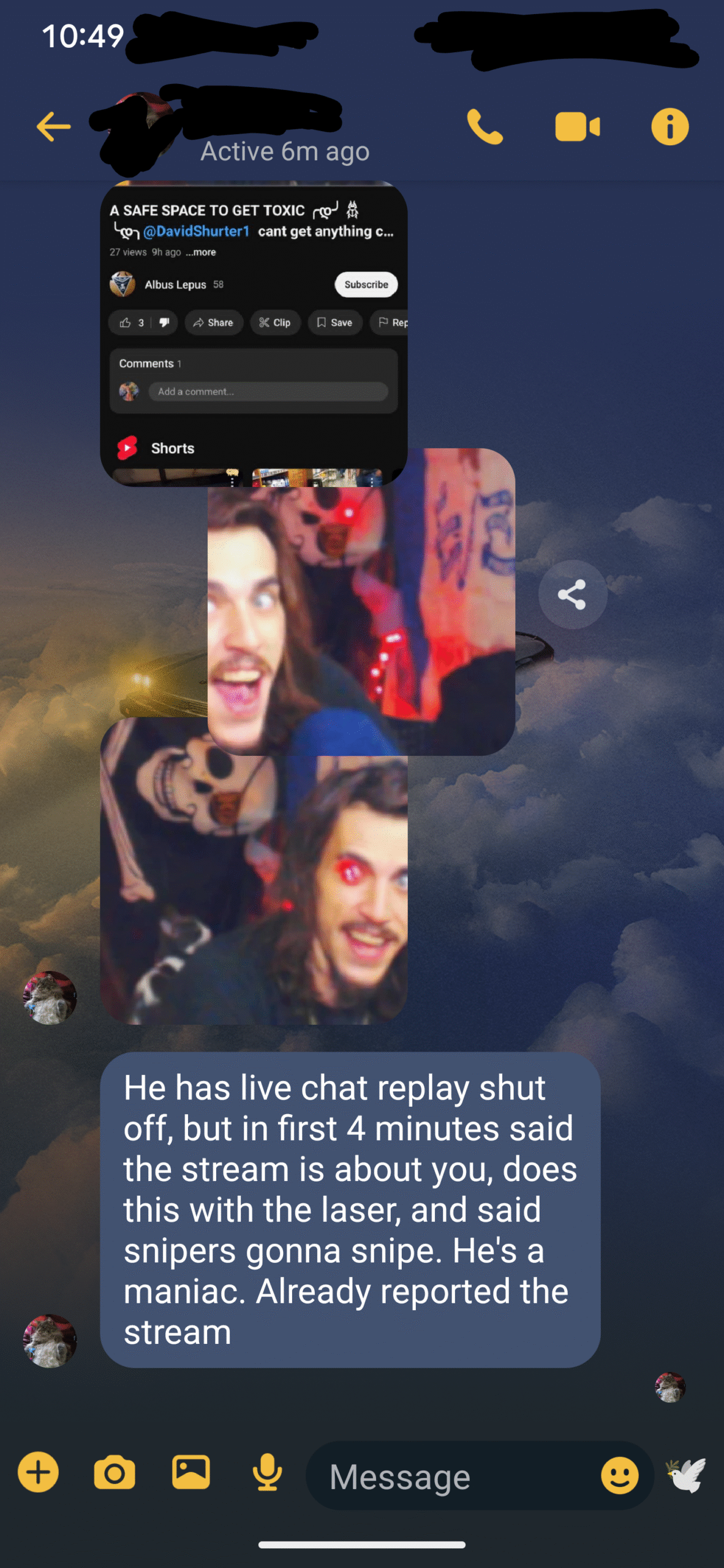Open the gallery image picker
Image resolution: width=724 pixels, height=1568 pixels.
tap(191, 1472)
